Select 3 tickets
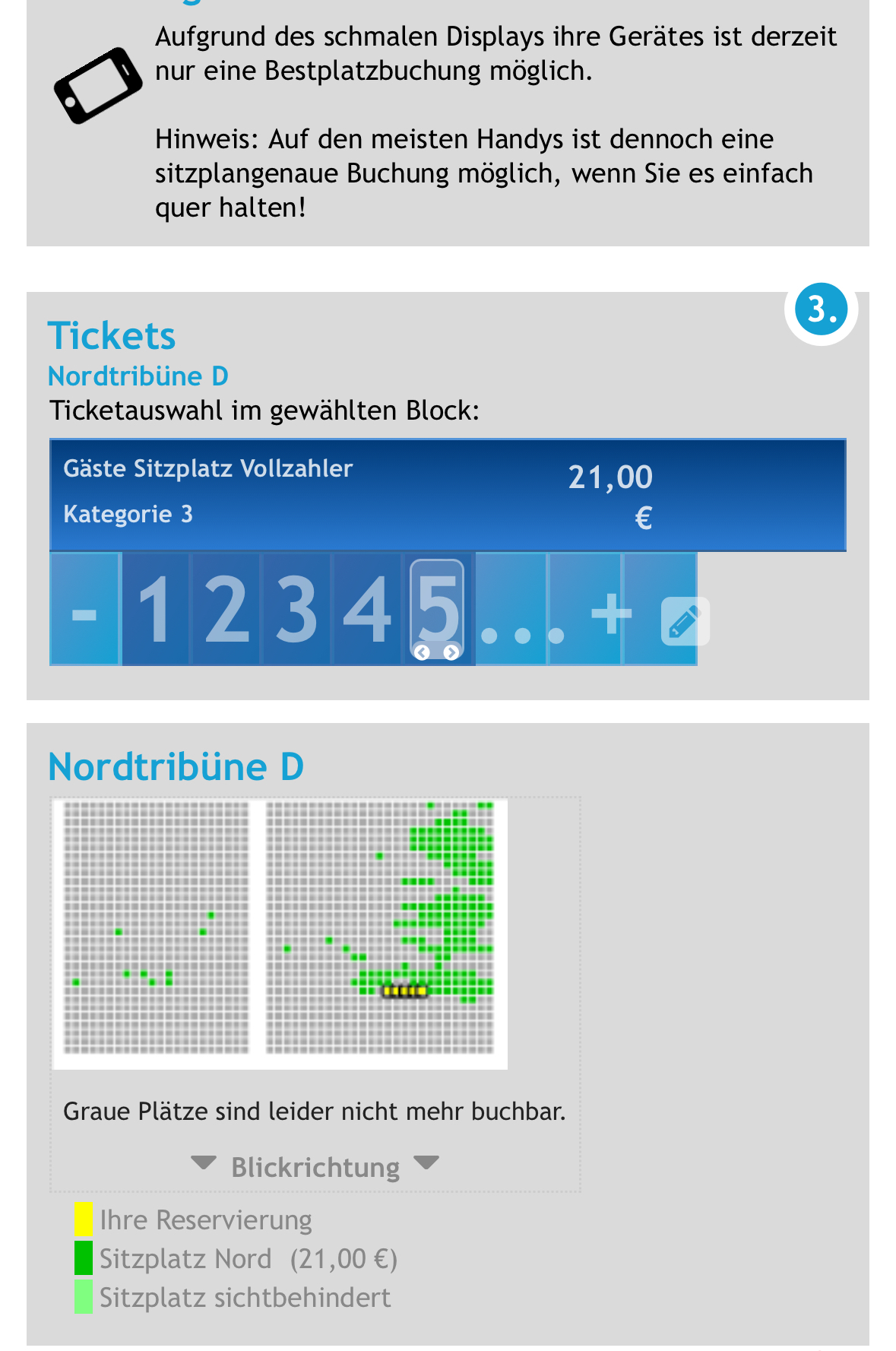Screen dimensions: 896x1351 (x=296, y=610)
